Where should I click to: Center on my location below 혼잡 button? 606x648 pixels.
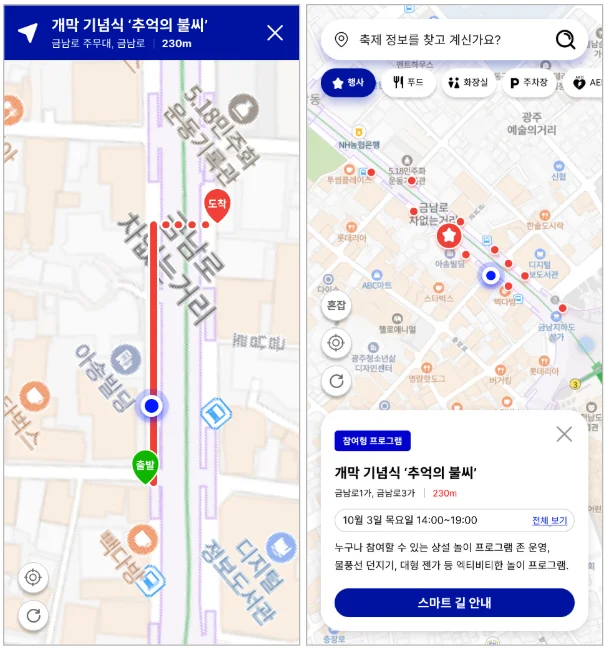[336, 343]
